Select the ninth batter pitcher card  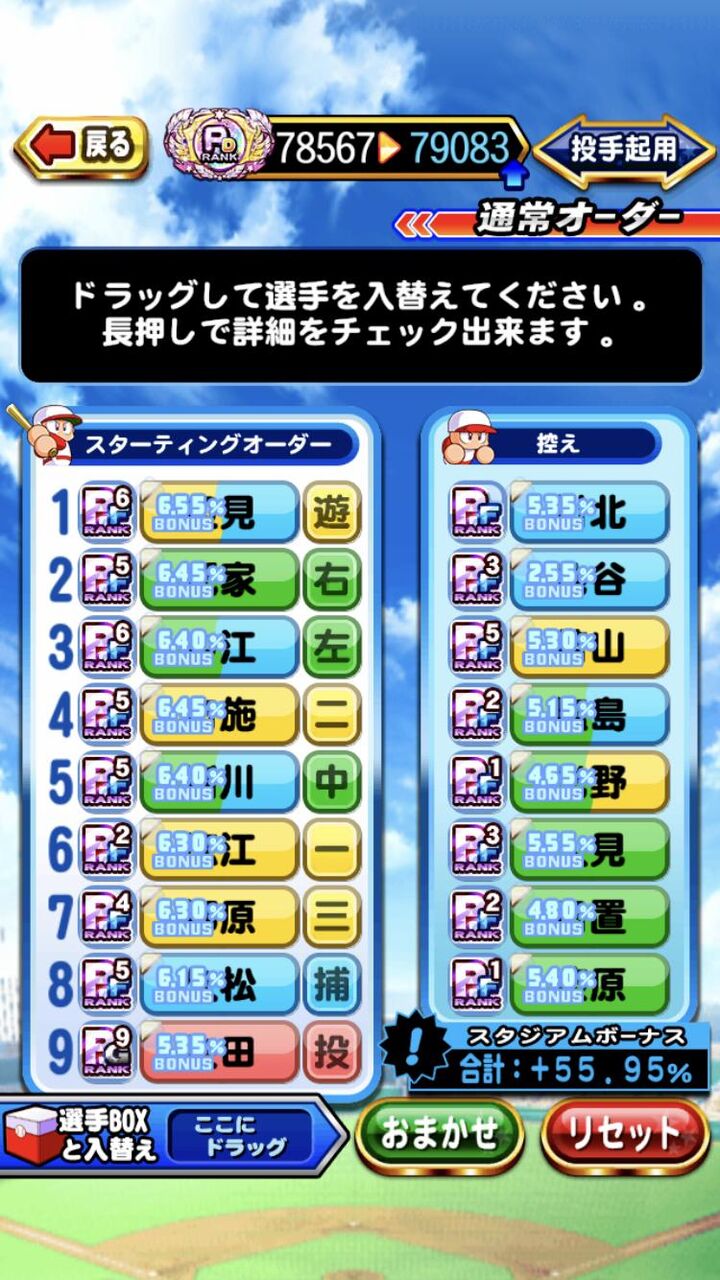tap(220, 1052)
